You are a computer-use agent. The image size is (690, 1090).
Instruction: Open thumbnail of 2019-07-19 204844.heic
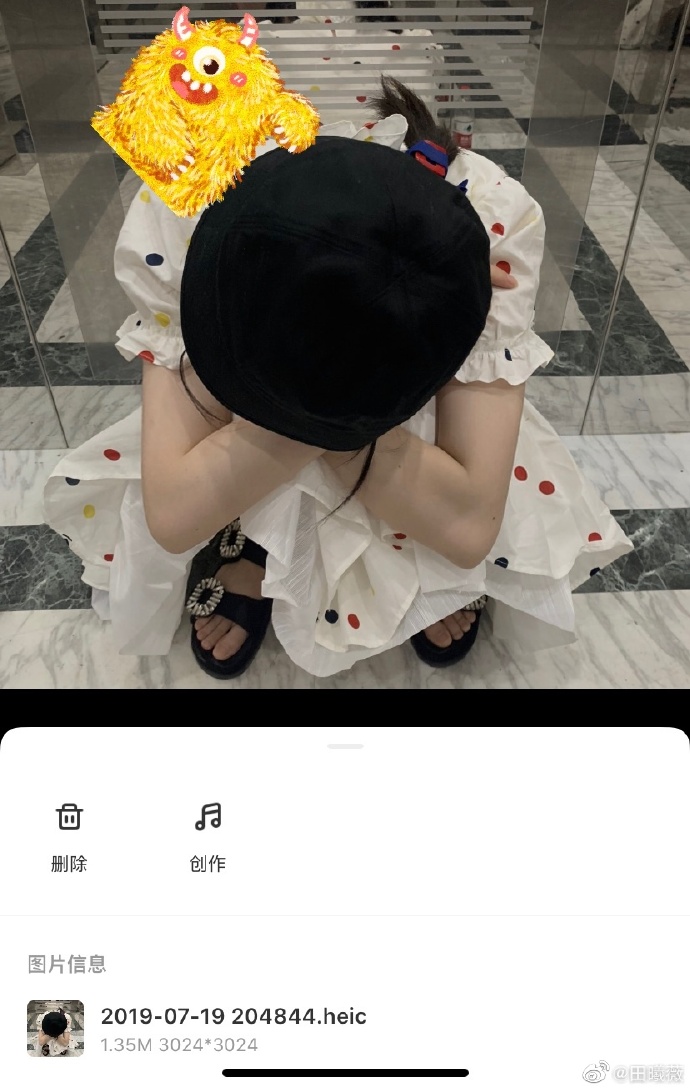55,1028
